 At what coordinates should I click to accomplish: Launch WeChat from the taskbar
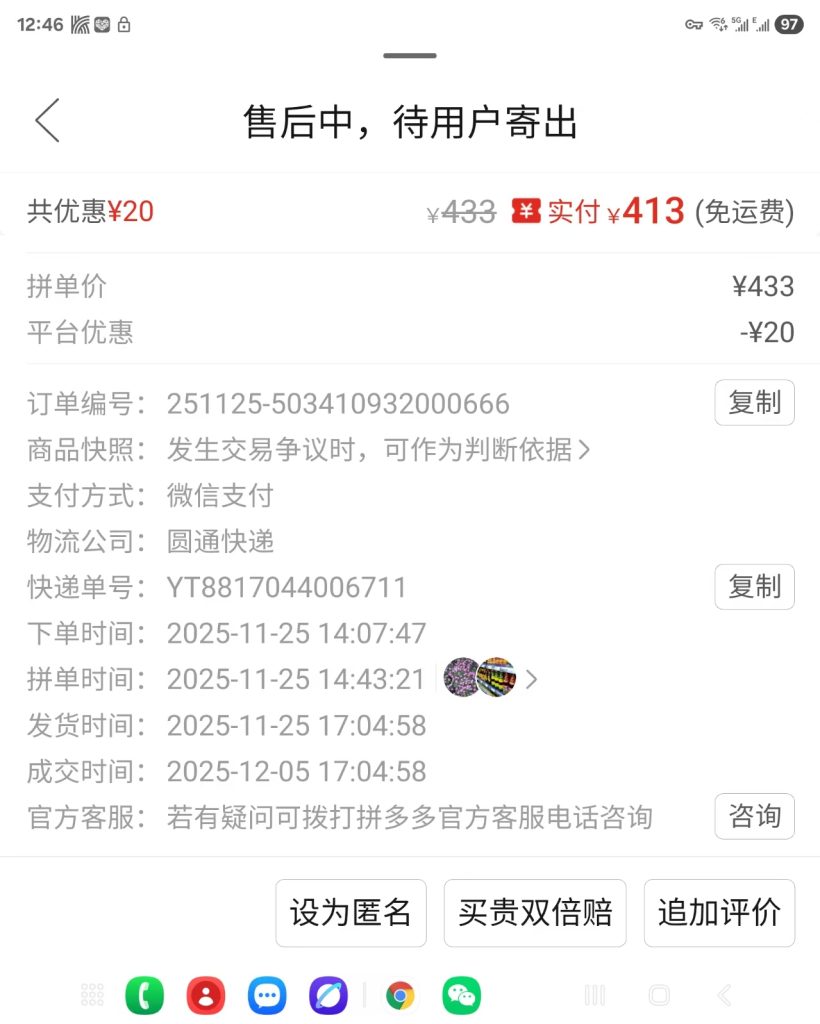(x=462, y=995)
